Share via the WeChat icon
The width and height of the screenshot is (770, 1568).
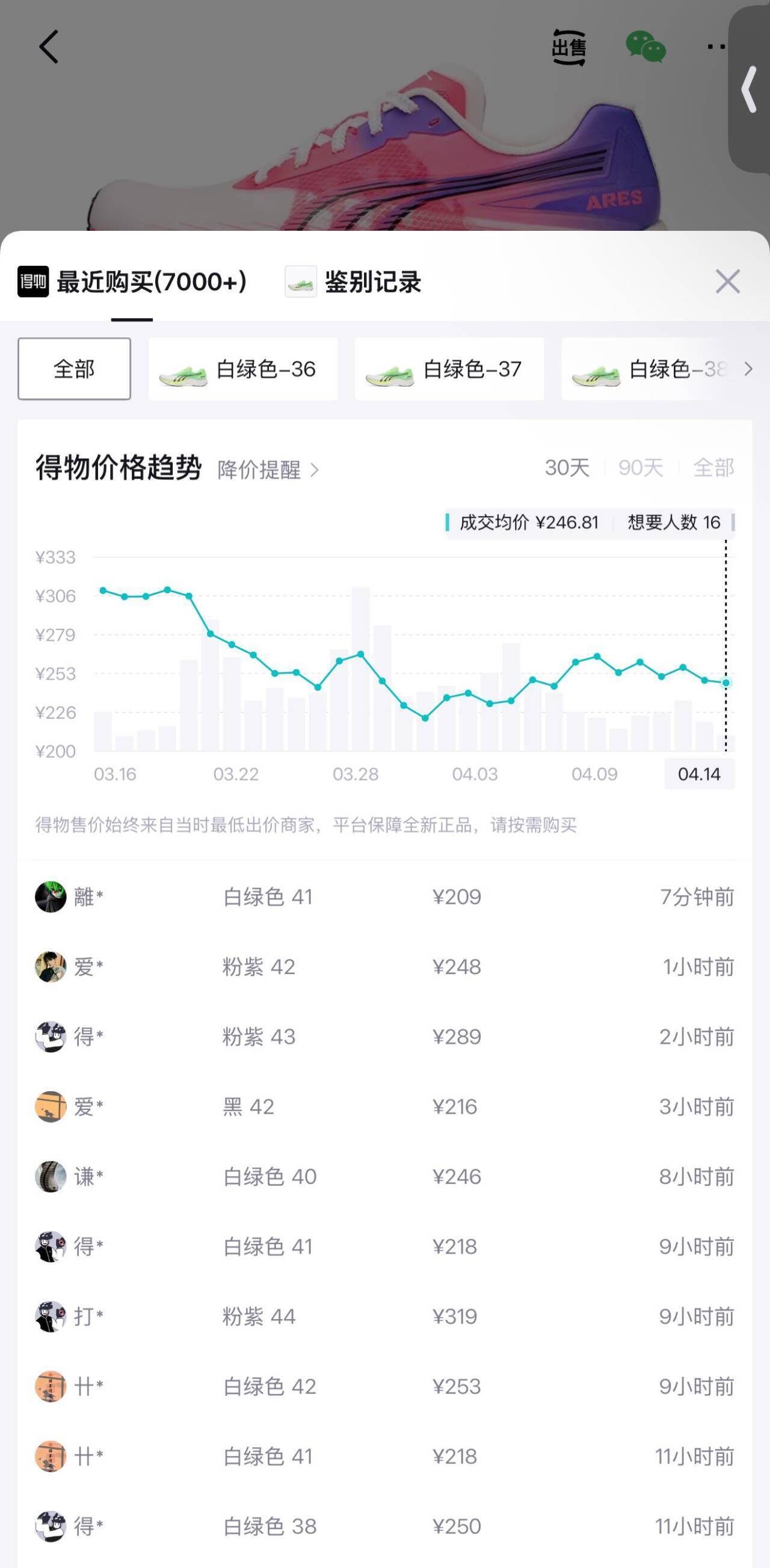645,47
